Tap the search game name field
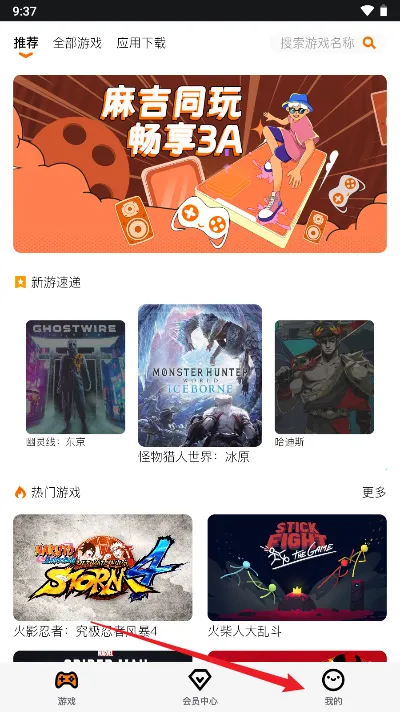 tap(328, 43)
